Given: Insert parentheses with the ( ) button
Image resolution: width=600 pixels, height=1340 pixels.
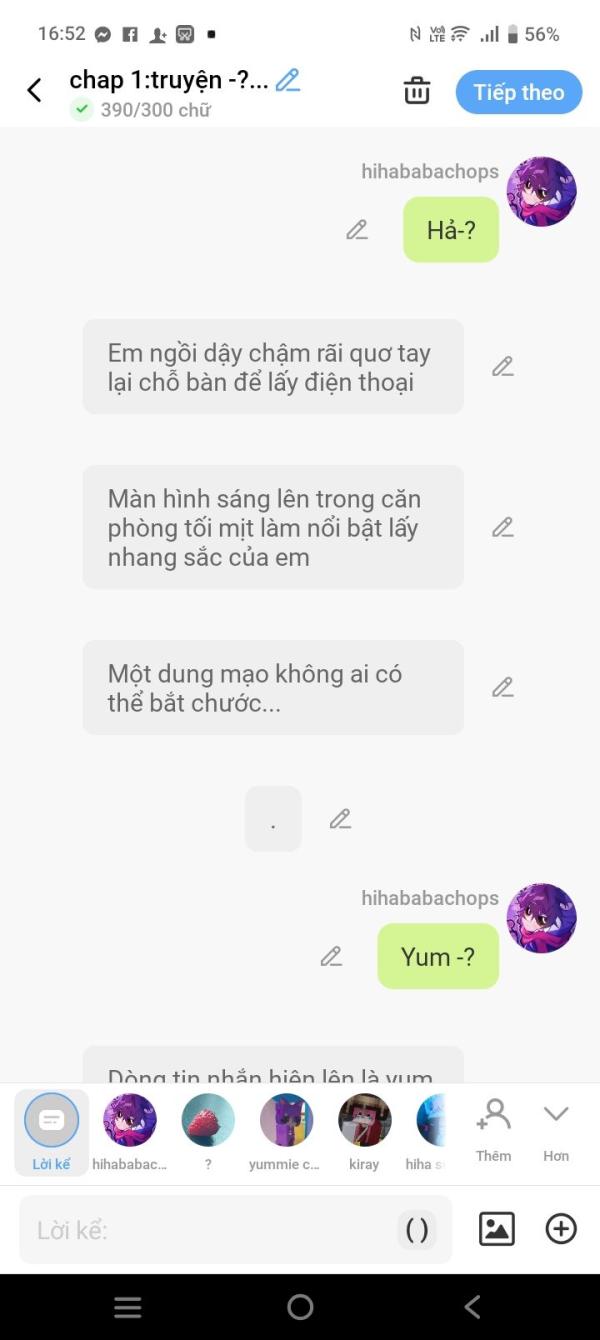Looking at the screenshot, I should [417, 1230].
